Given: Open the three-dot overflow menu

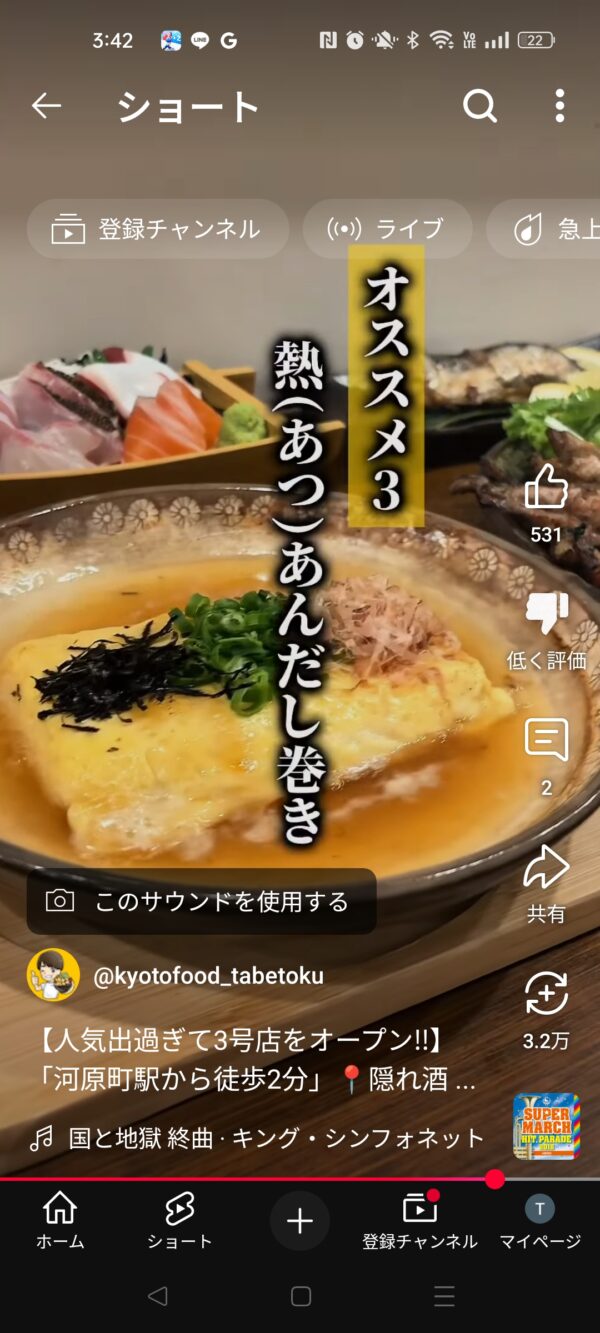Looking at the screenshot, I should pyautogui.click(x=559, y=105).
